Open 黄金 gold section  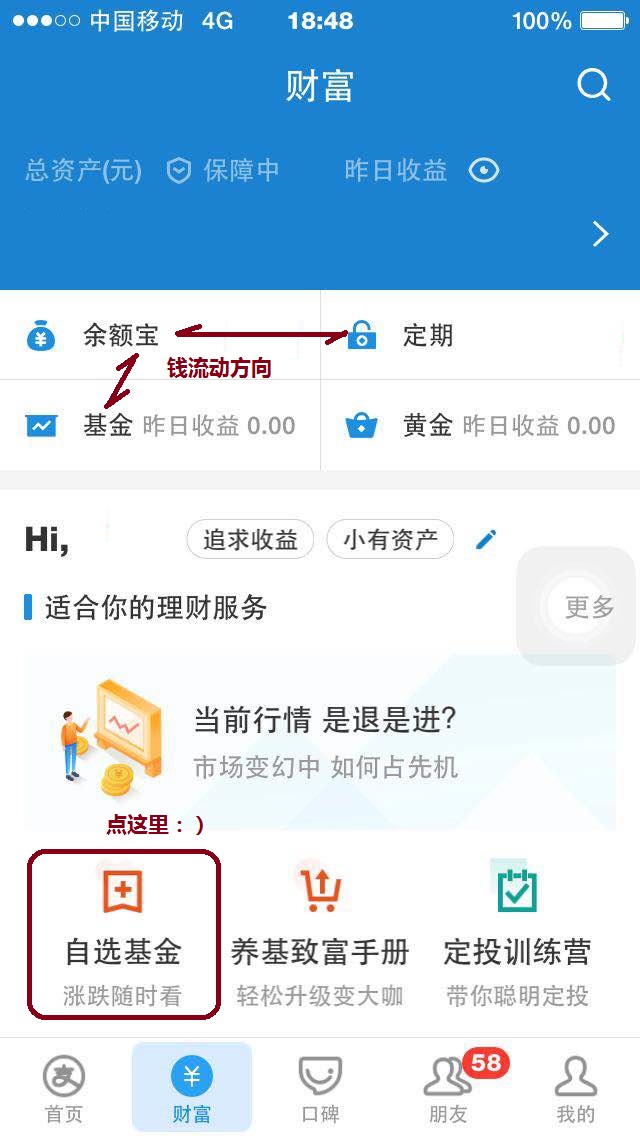click(428, 426)
